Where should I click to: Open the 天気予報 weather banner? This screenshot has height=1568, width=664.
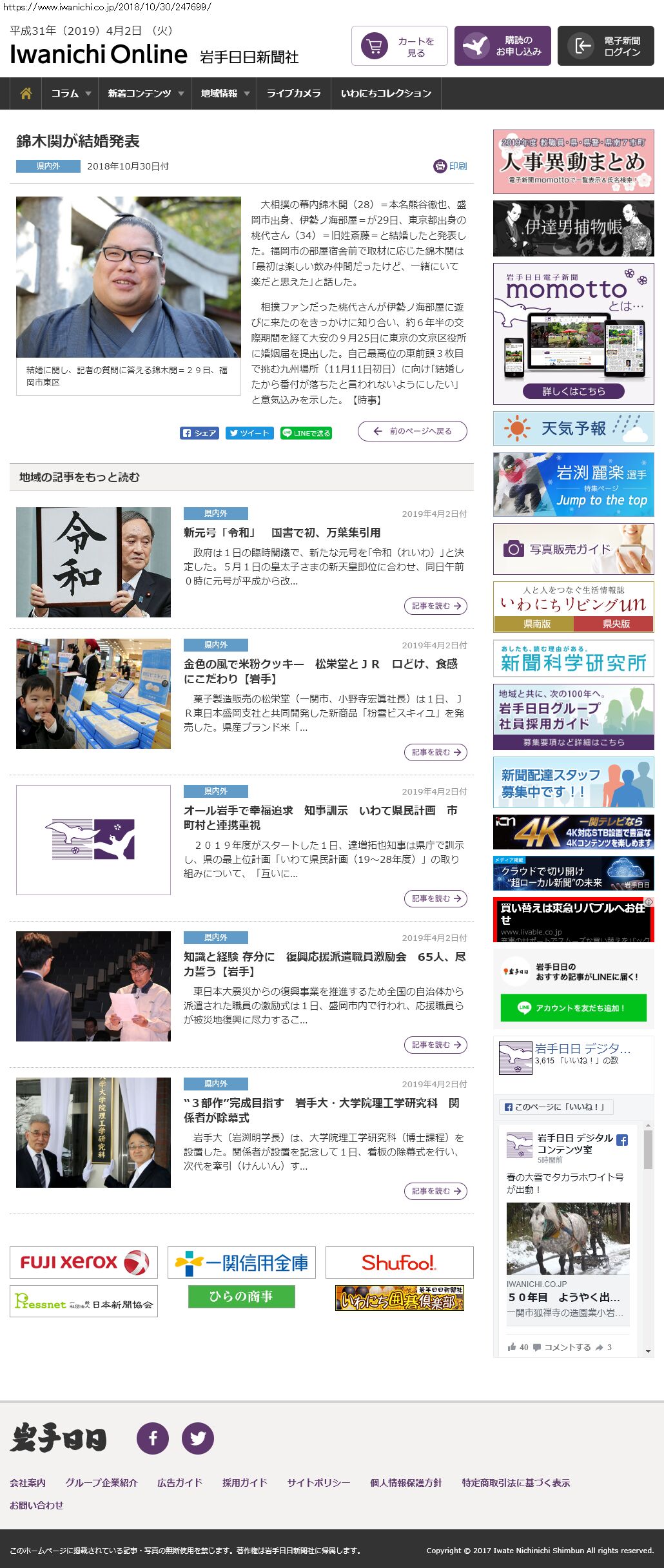(x=573, y=429)
